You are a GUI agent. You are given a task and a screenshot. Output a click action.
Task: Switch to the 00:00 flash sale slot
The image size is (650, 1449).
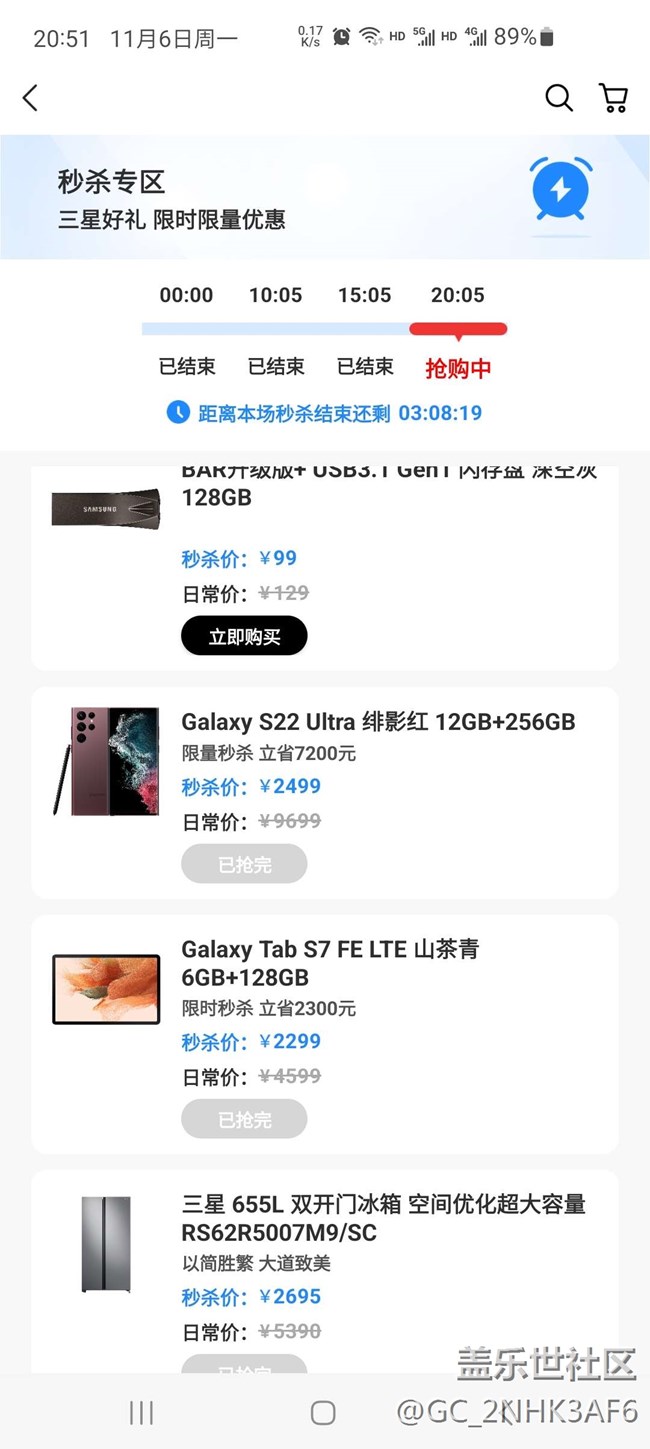pos(187,296)
